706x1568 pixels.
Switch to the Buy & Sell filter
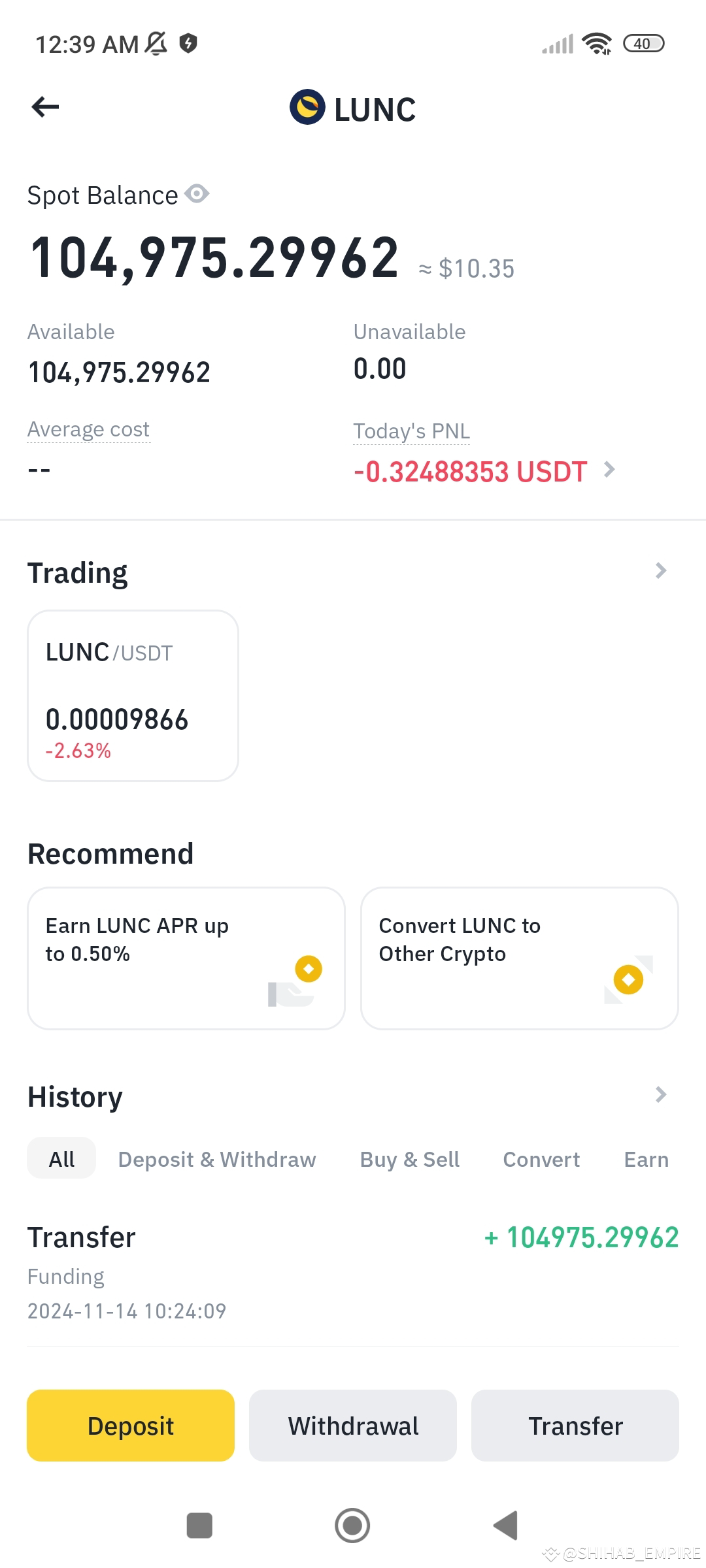[x=409, y=1158]
